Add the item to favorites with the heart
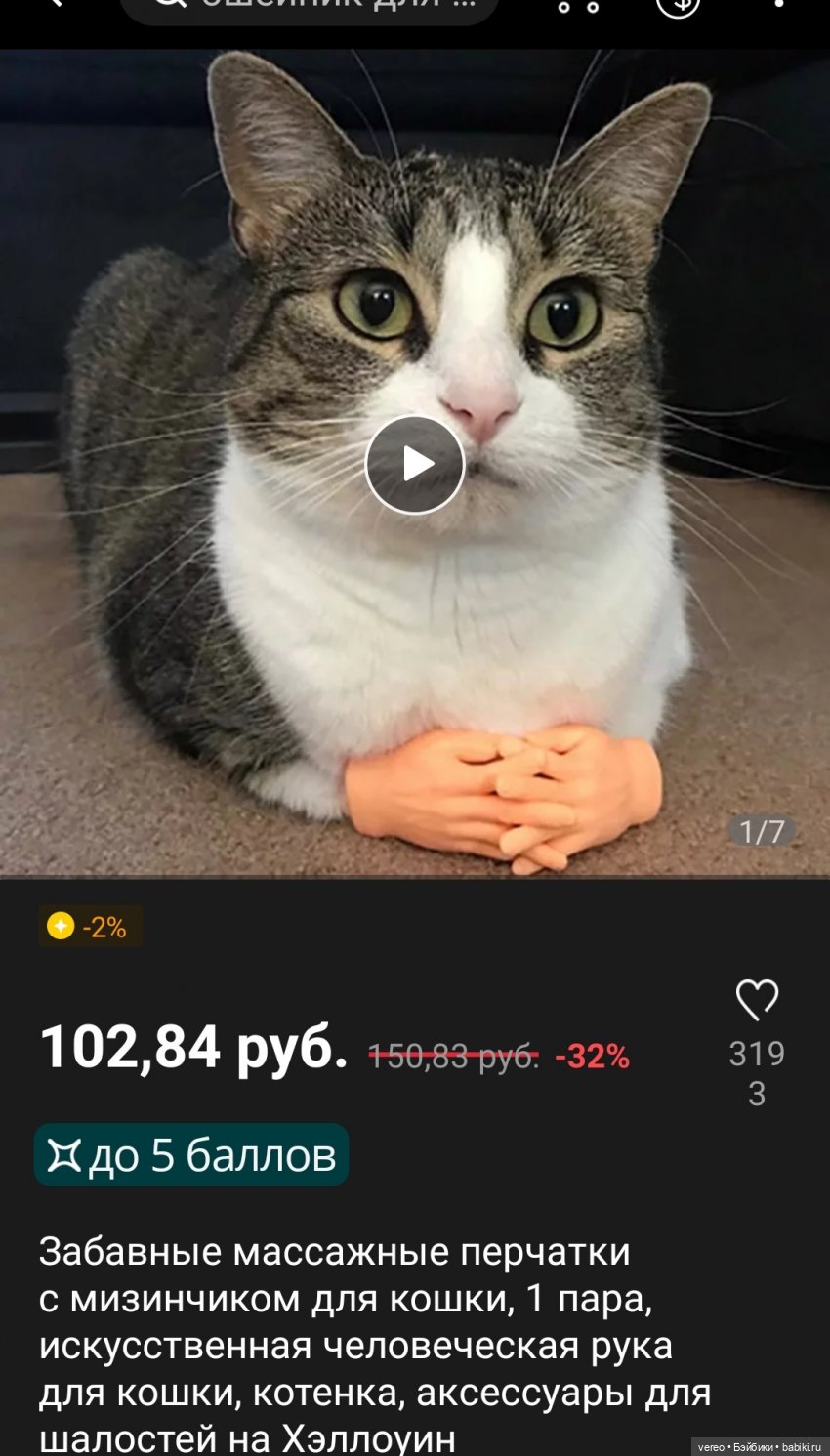Viewport: 830px width, 1456px height. point(757,1000)
